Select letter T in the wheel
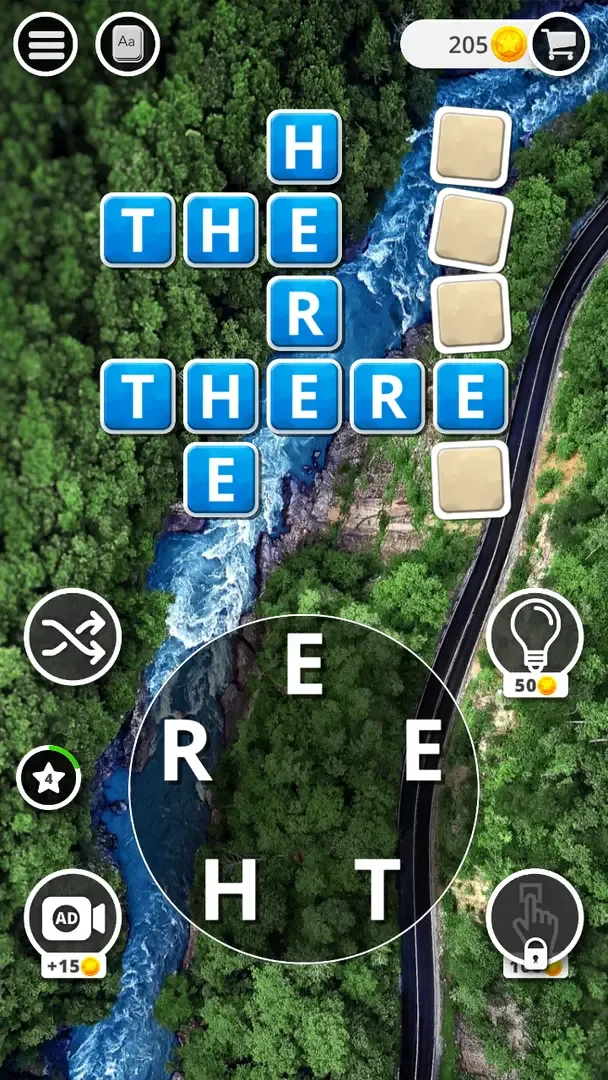The width and height of the screenshot is (608, 1080). click(x=379, y=891)
